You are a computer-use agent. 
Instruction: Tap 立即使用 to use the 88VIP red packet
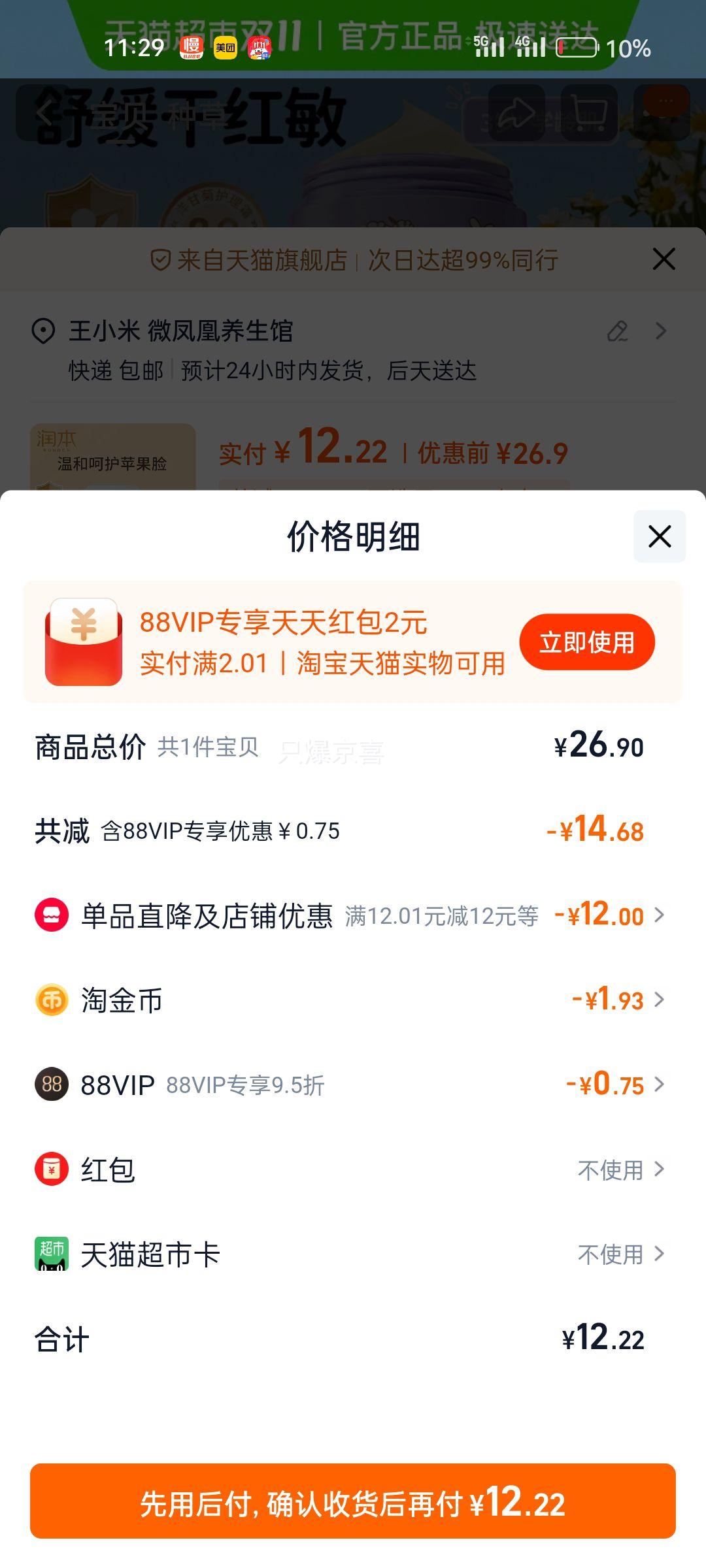coord(586,642)
